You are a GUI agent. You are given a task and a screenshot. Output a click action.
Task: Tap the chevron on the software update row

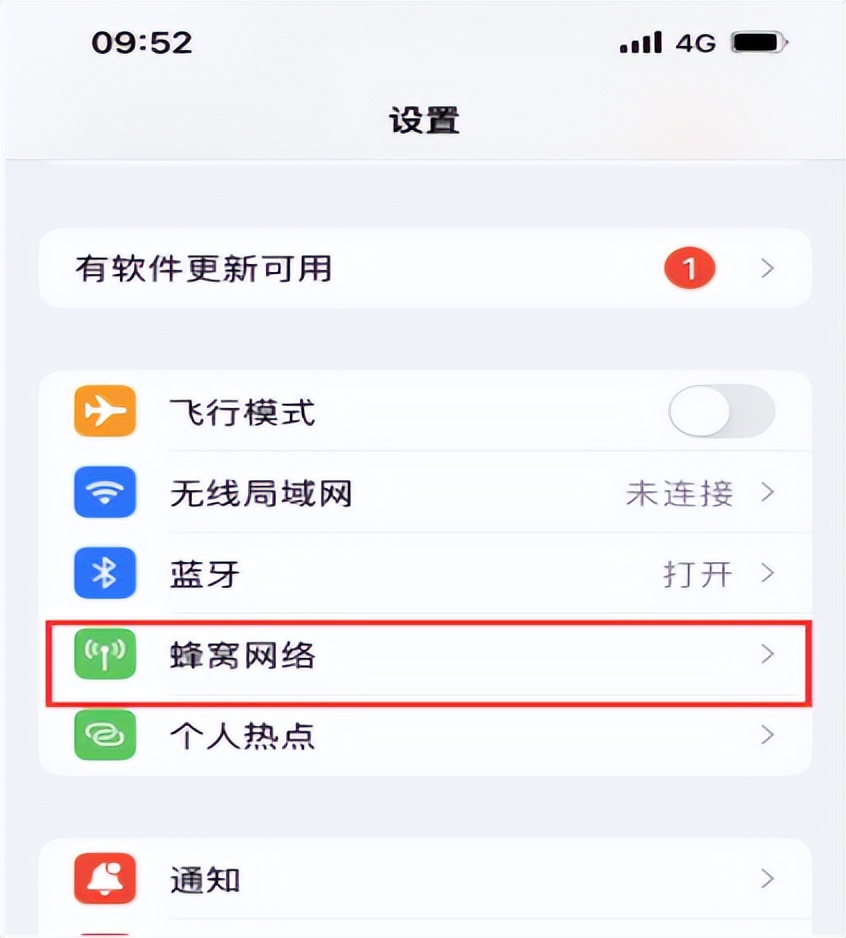click(x=767, y=267)
